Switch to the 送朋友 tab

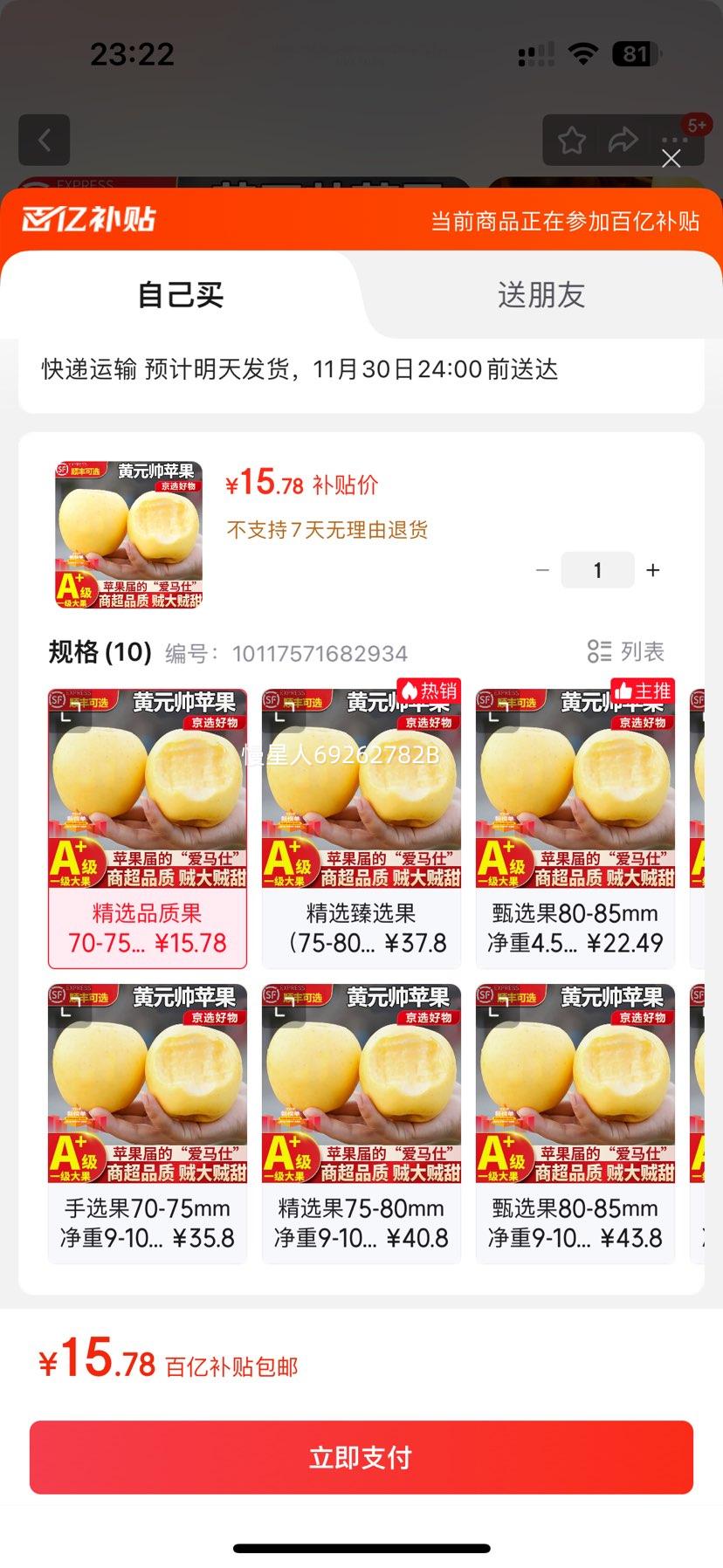pos(541,295)
